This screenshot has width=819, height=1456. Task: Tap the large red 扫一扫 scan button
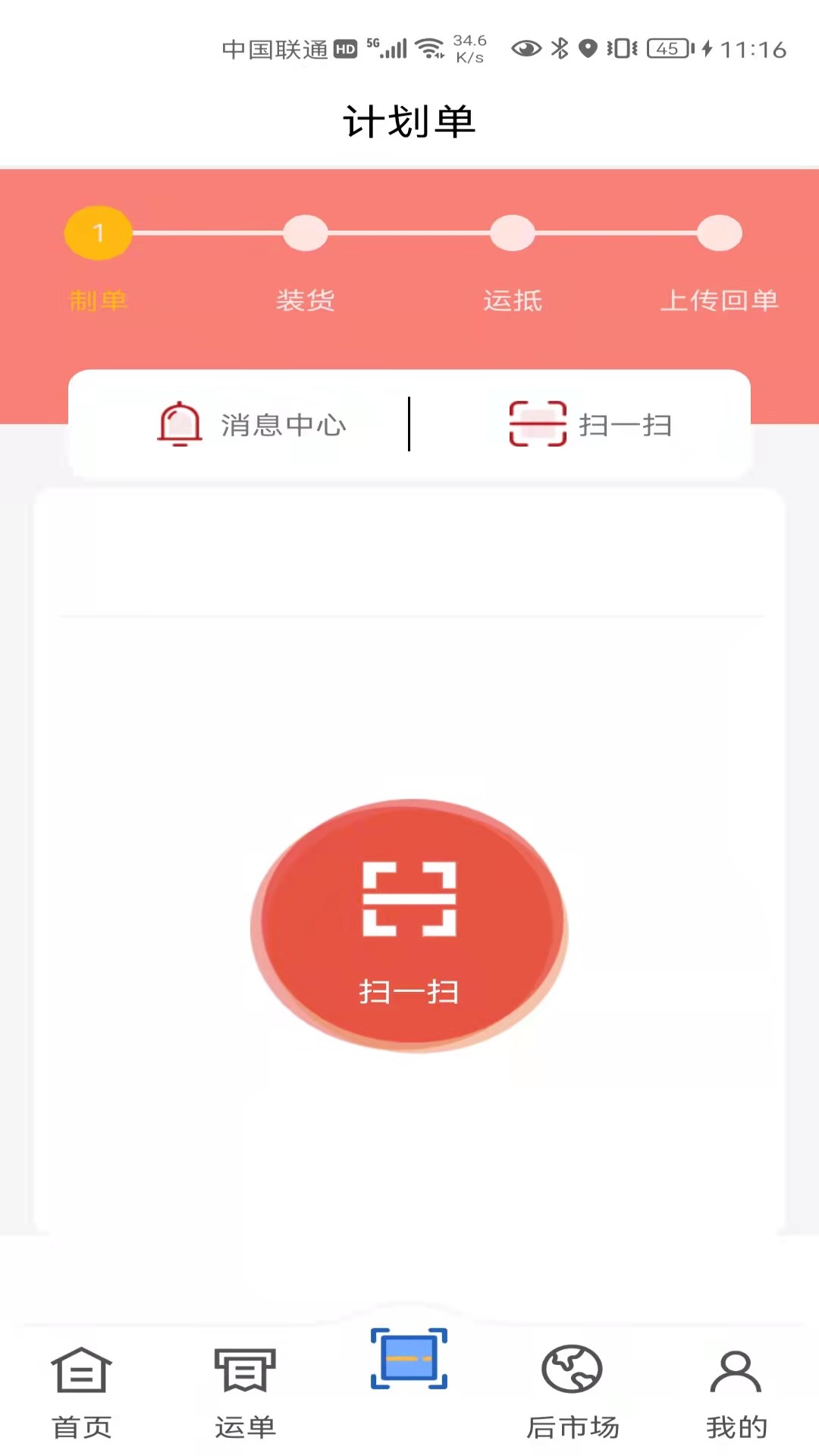pos(409,926)
